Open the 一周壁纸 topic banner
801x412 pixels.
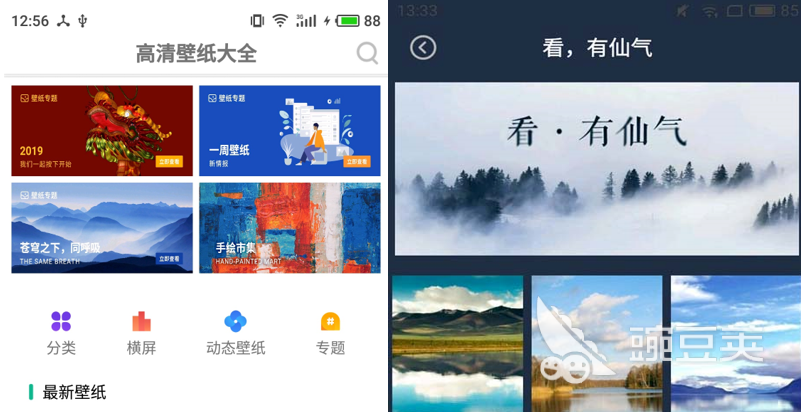pos(289,130)
